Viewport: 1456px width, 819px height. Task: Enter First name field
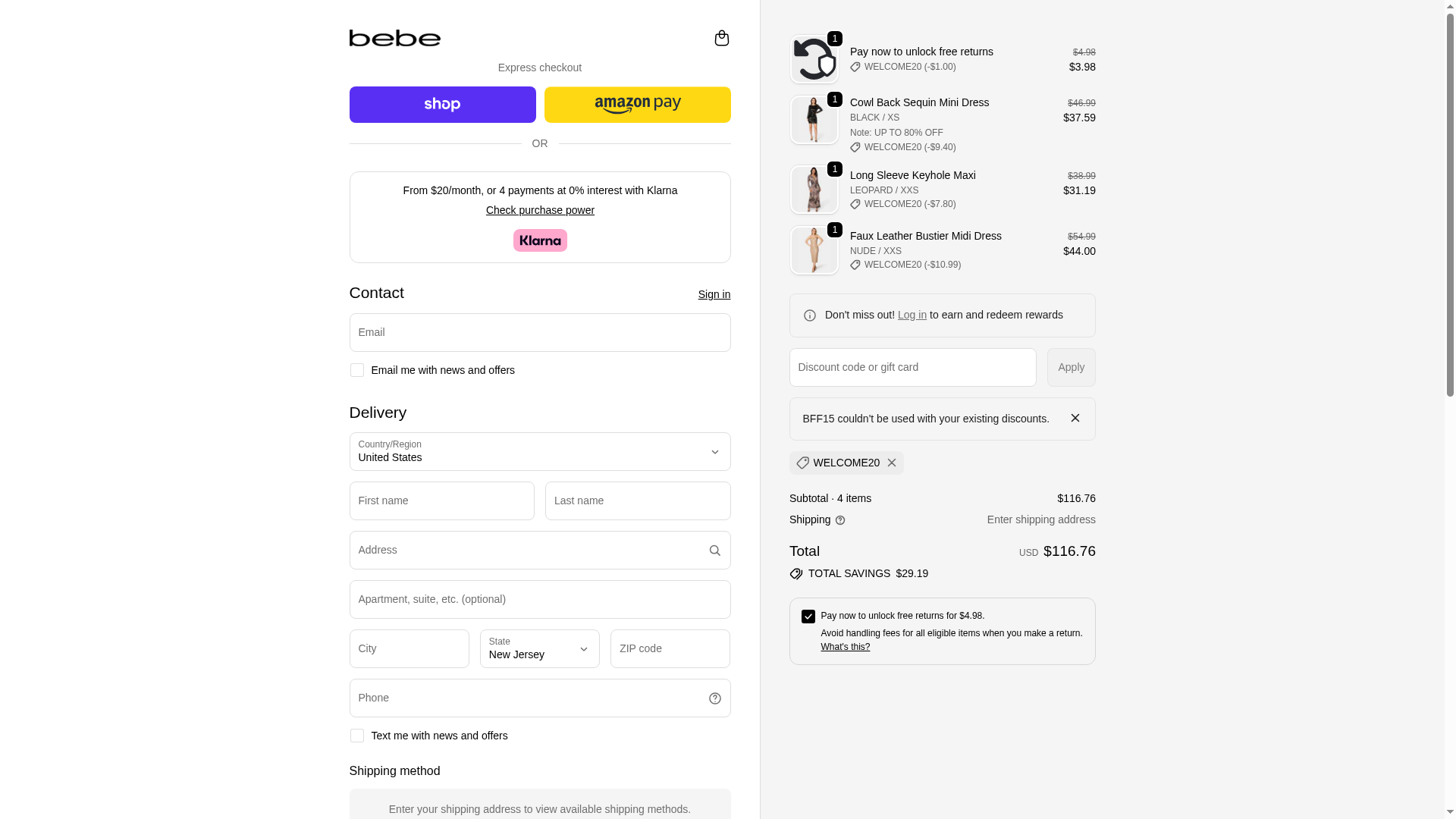pyautogui.click(x=441, y=500)
